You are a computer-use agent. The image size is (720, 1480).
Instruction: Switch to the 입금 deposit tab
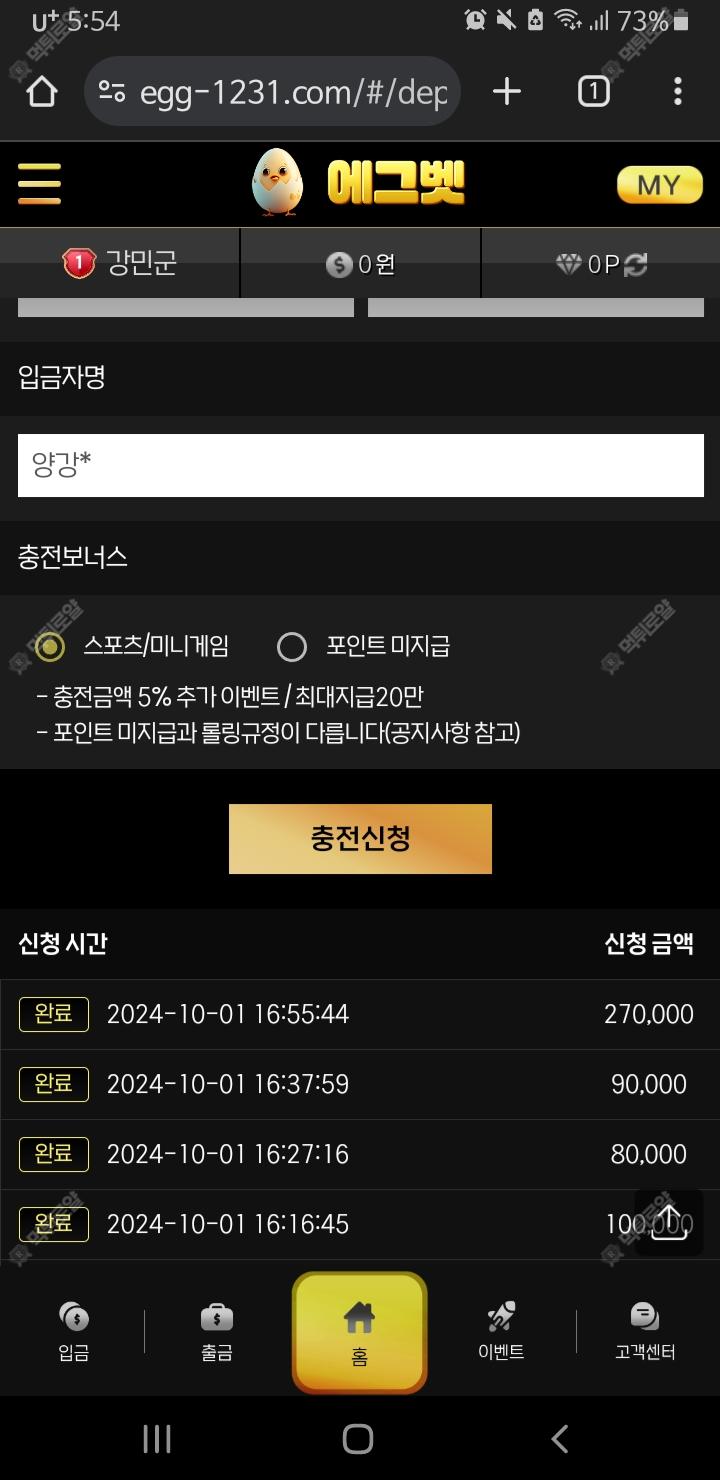point(74,1332)
